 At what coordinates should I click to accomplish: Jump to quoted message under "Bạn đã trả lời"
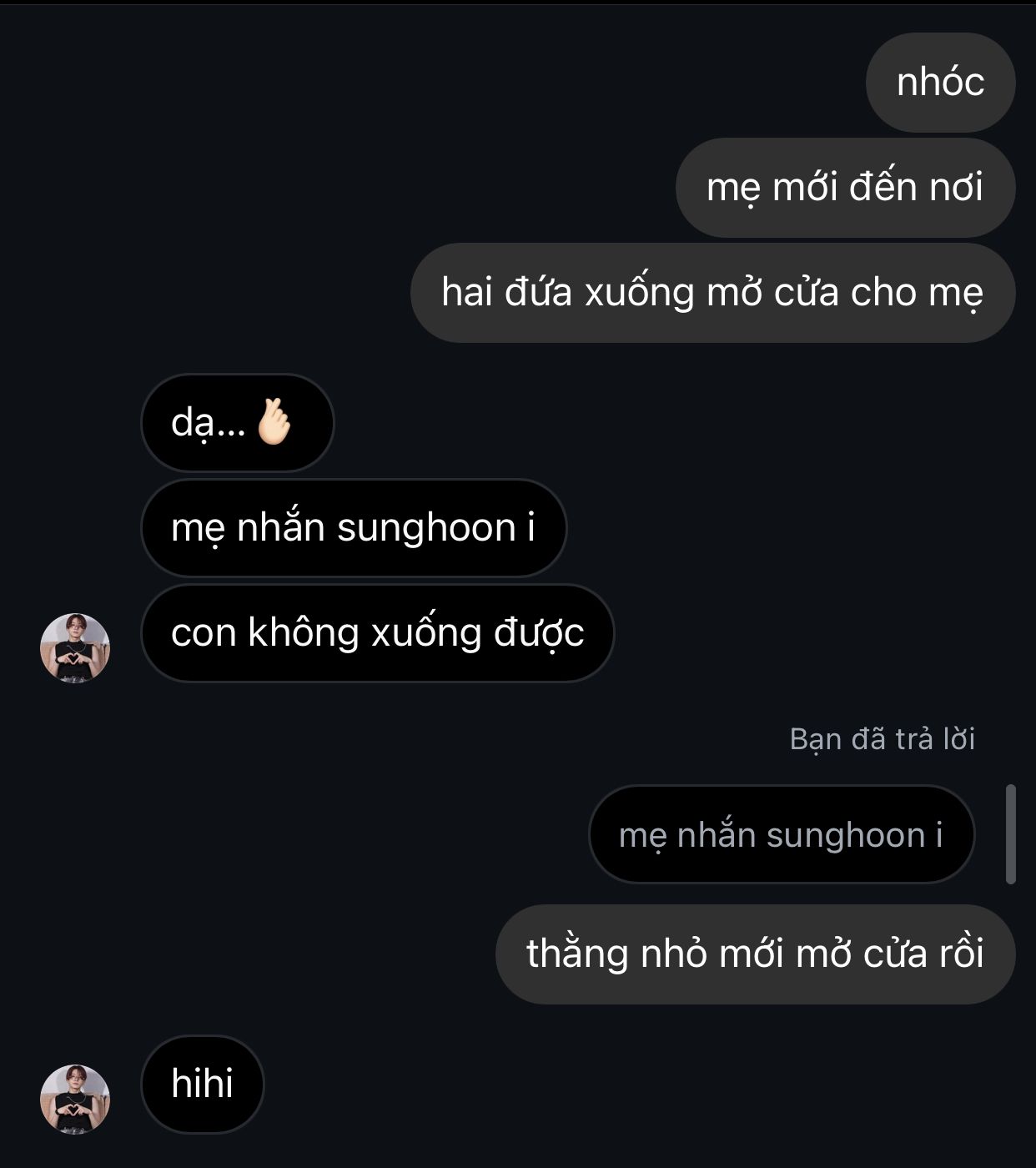point(781,834)
